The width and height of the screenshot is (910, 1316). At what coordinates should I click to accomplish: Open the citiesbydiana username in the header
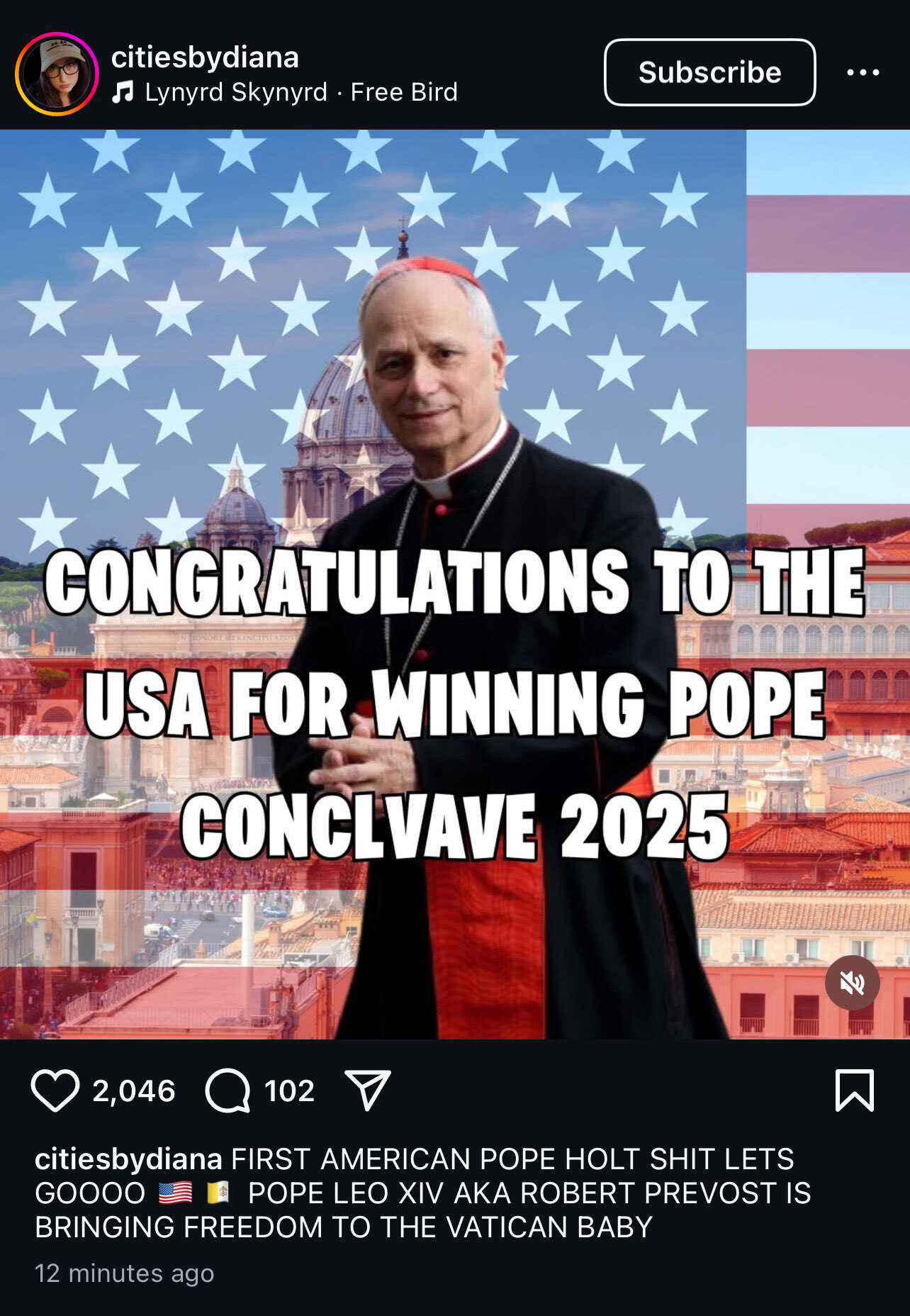point(205,57)
